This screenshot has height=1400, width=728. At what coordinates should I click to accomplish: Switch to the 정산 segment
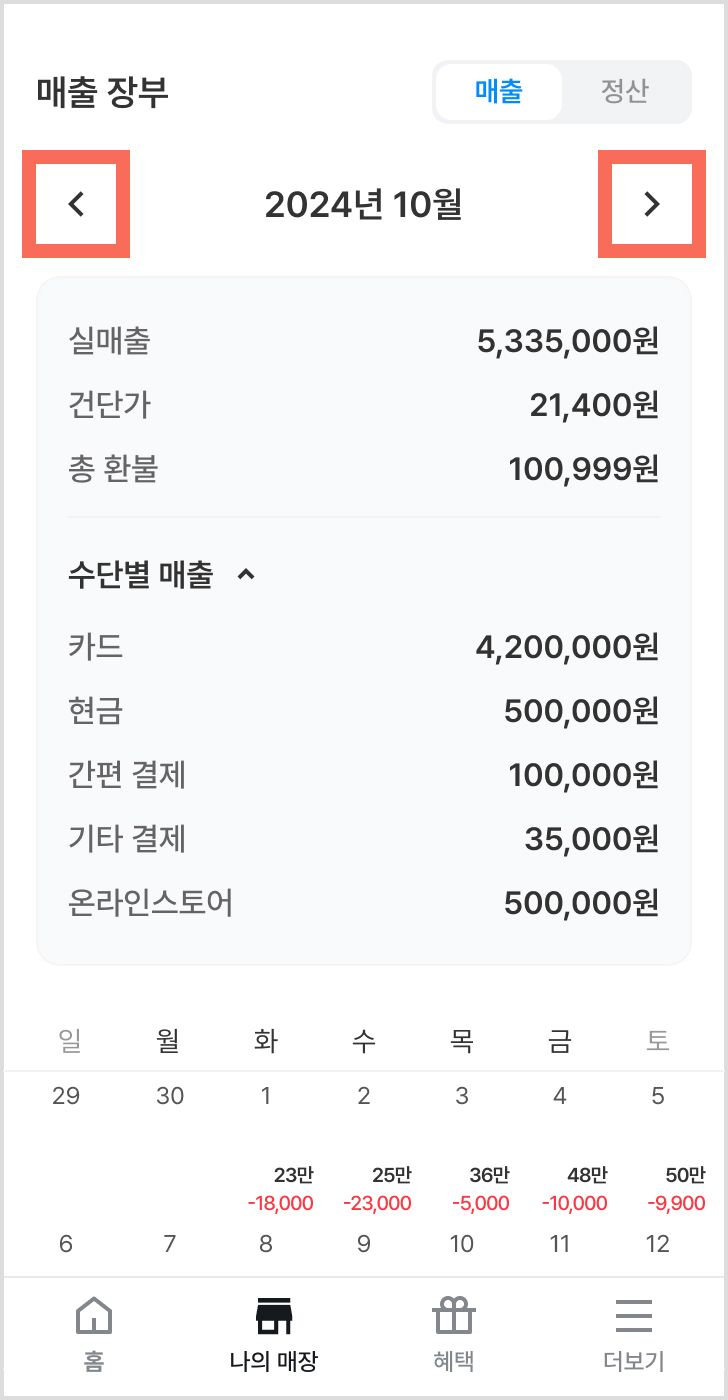point(625,92)
